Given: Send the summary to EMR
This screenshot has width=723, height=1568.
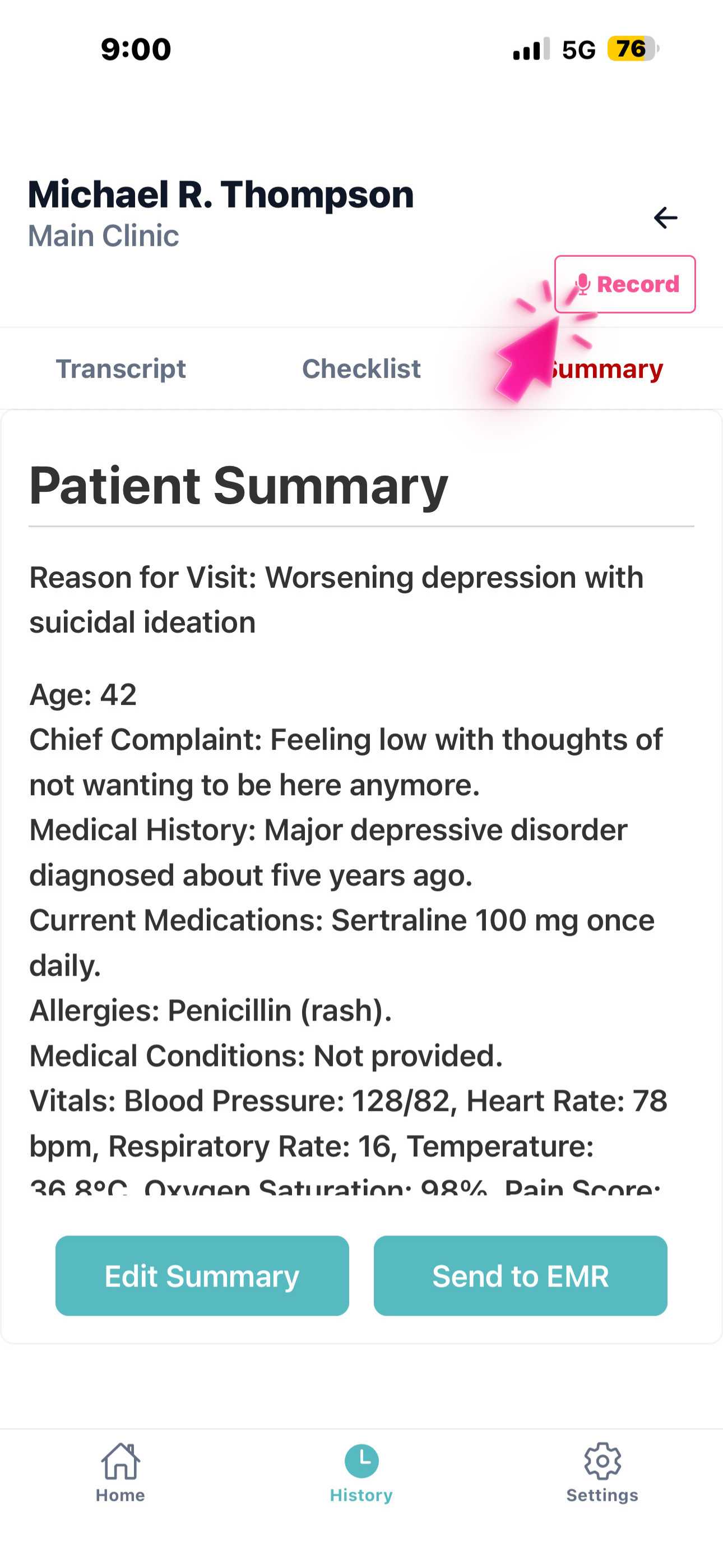Looking at the screenshot, I should [520, 1275].
